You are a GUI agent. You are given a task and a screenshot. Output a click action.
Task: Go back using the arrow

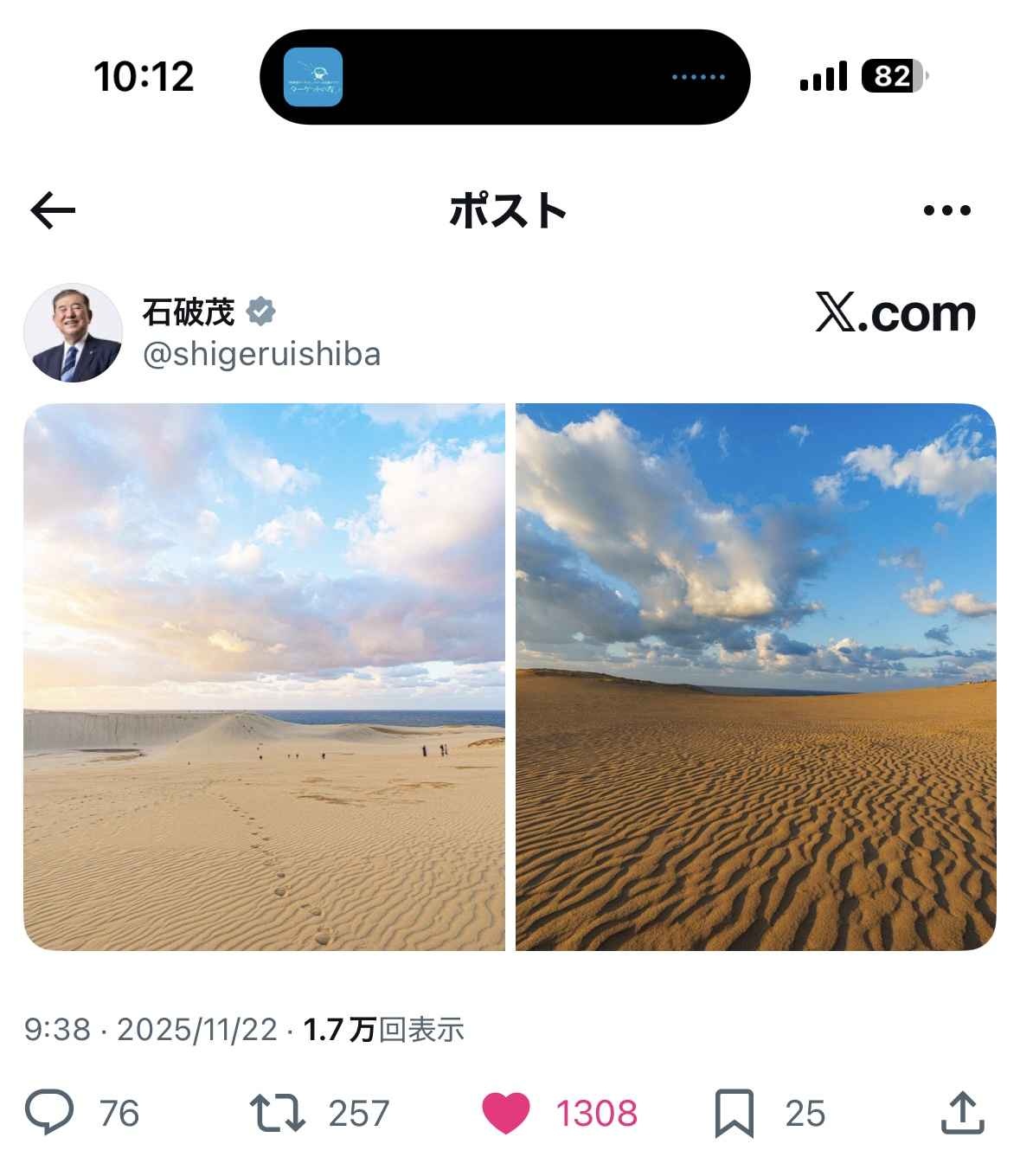point(53,210)
